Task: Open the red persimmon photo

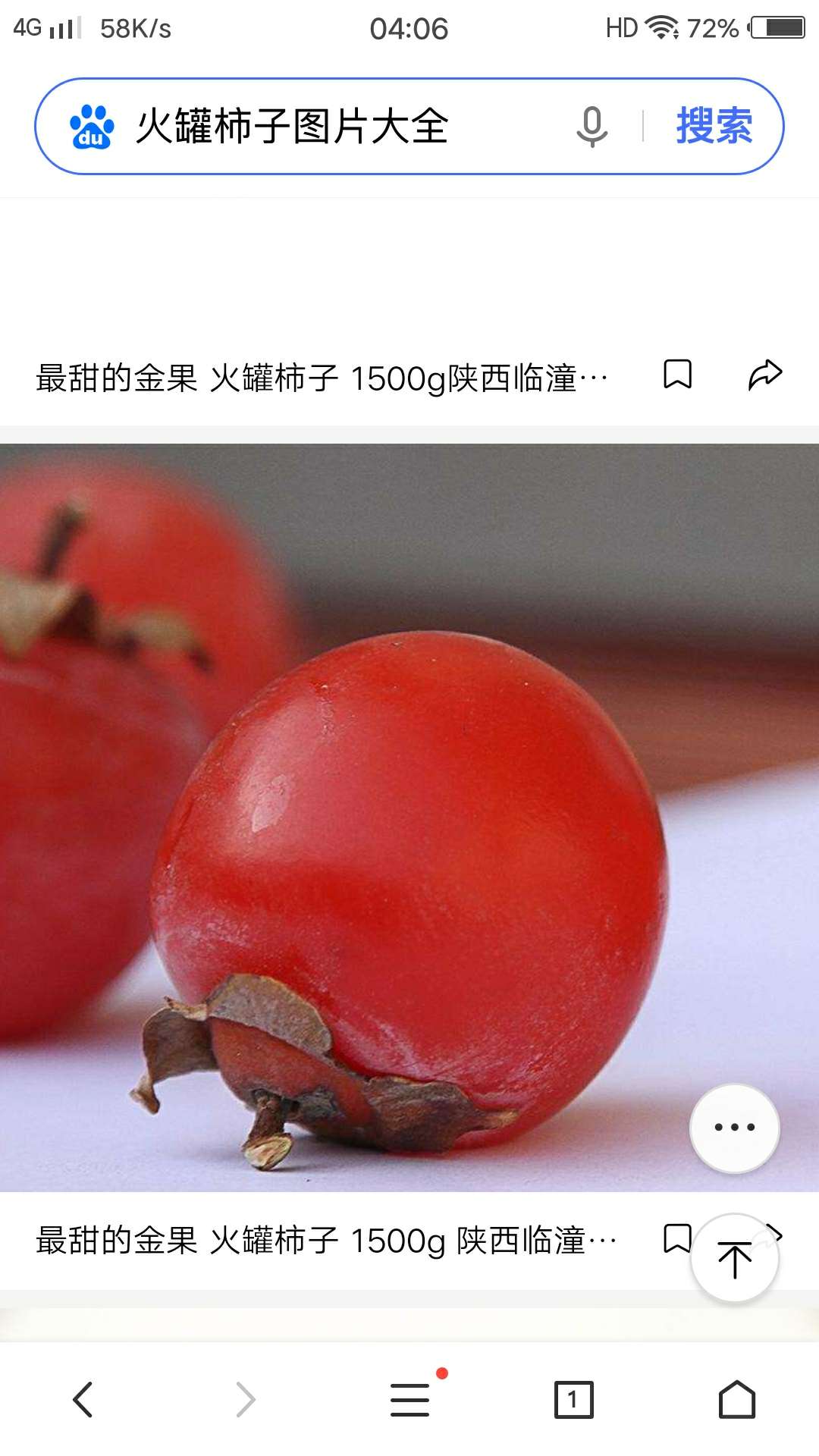Action: (x=409, y=817)
